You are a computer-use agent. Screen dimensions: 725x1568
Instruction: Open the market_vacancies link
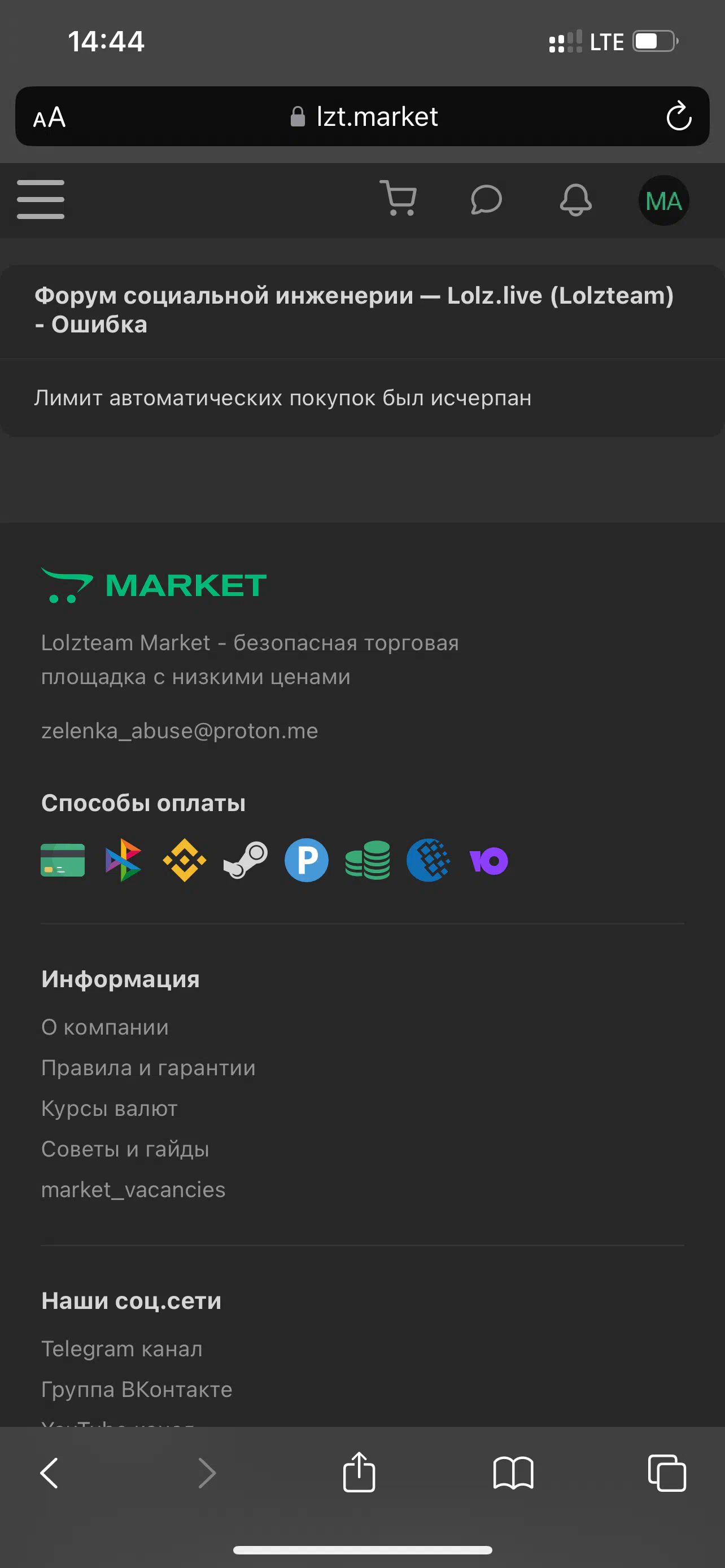[x=133, y=1189]
